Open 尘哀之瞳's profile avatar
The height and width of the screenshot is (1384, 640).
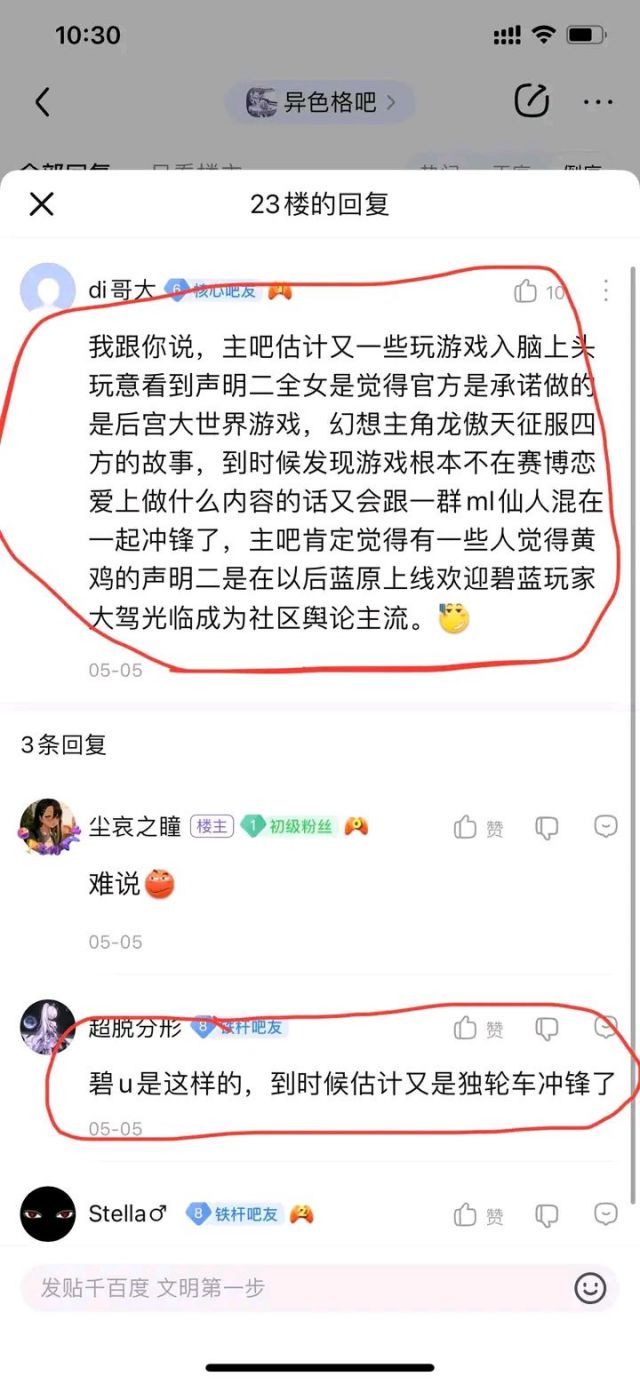[x=47, y=827]
